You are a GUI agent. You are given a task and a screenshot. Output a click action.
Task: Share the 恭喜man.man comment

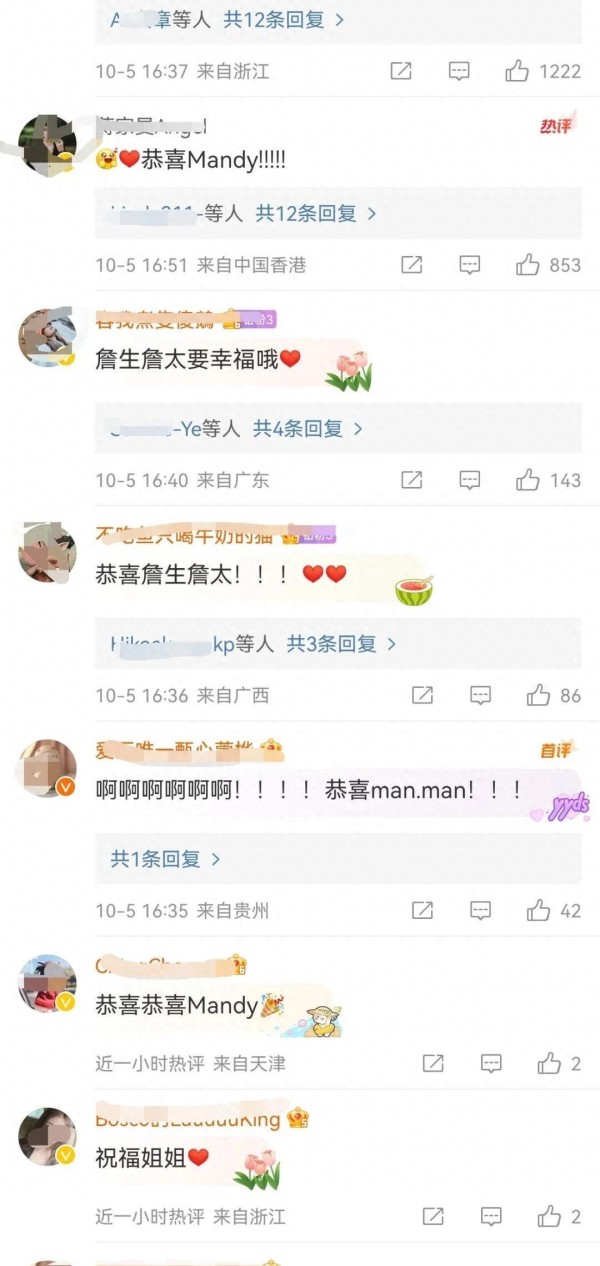423,911
